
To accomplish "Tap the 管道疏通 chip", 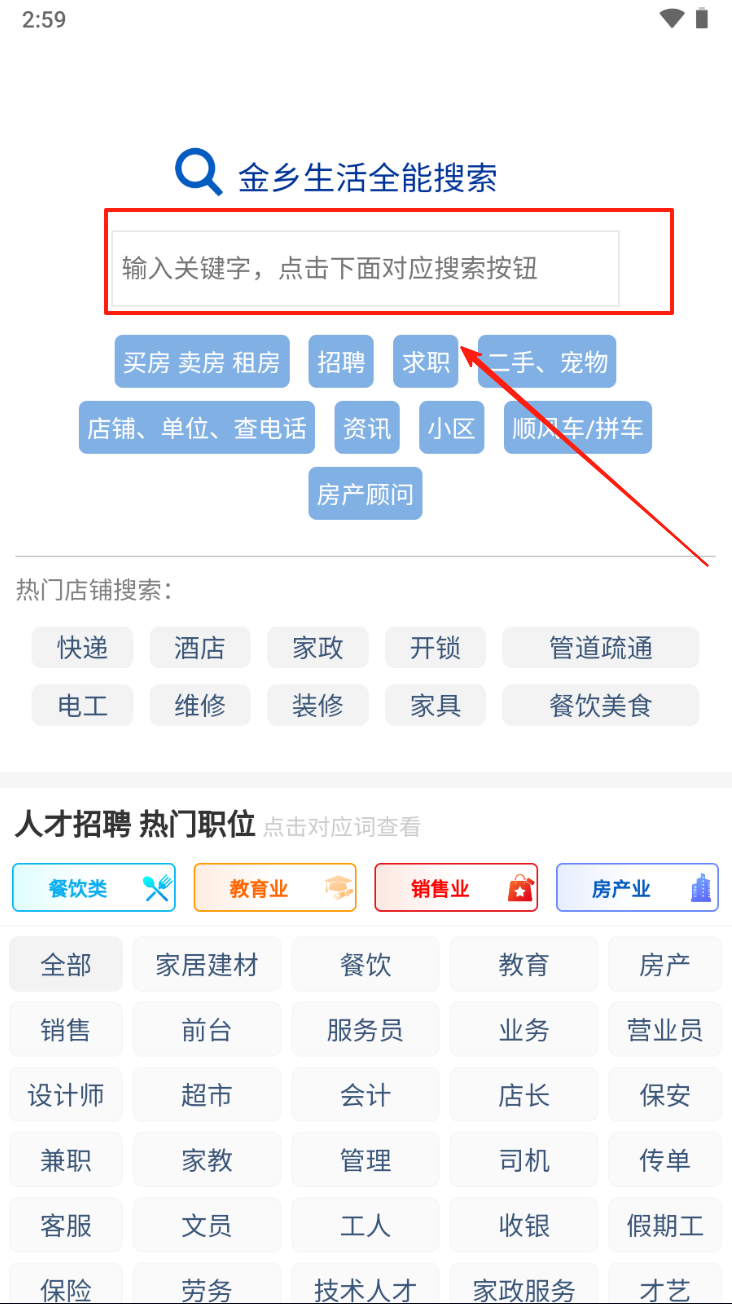I will pyautogui.click(x=600, y=648).
